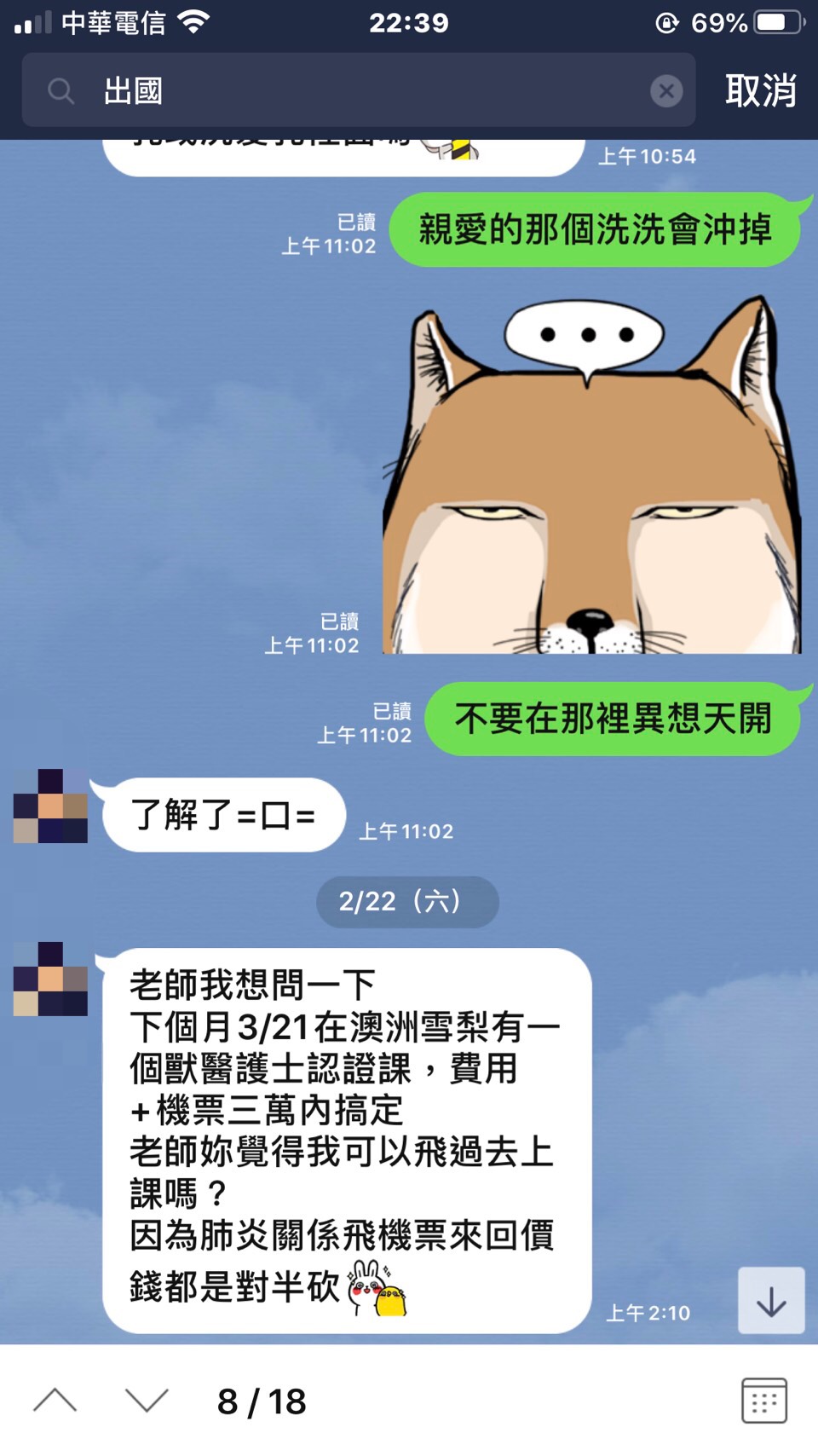Jump to the previous search result
This screenshot has height=1456, width=818.
55,1401
